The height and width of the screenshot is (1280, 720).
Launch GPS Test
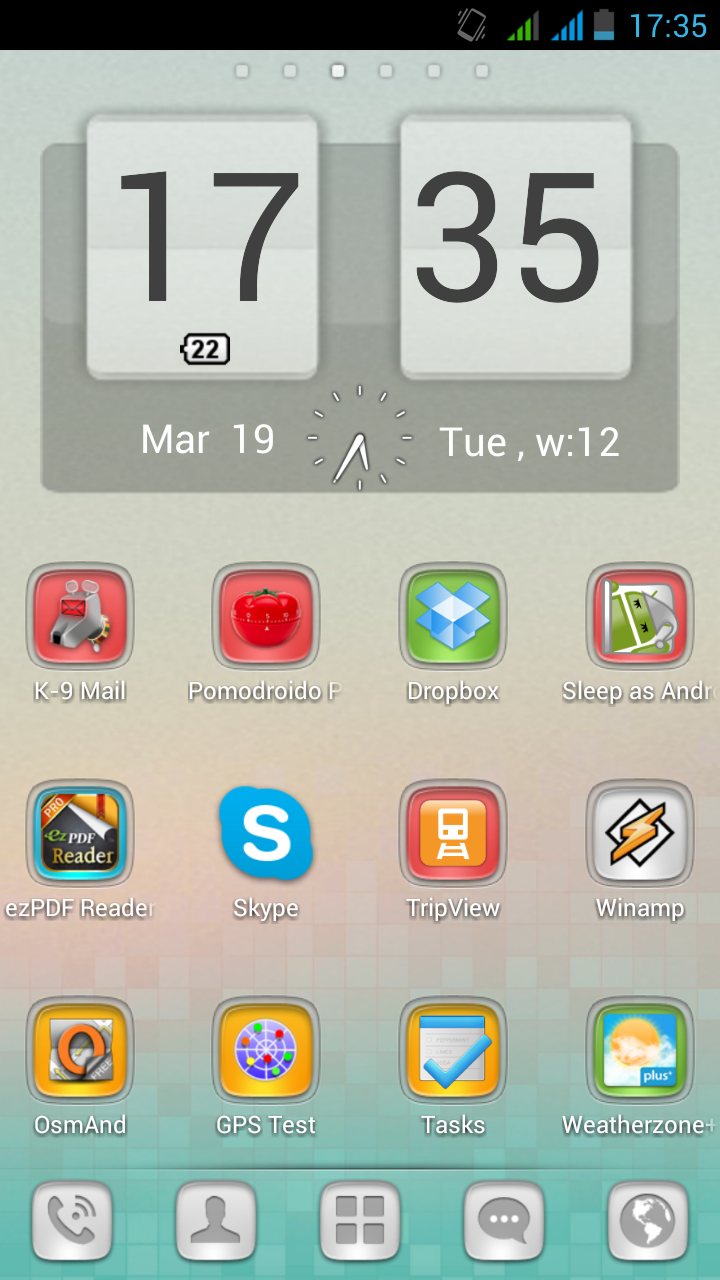pos(266,1051)
